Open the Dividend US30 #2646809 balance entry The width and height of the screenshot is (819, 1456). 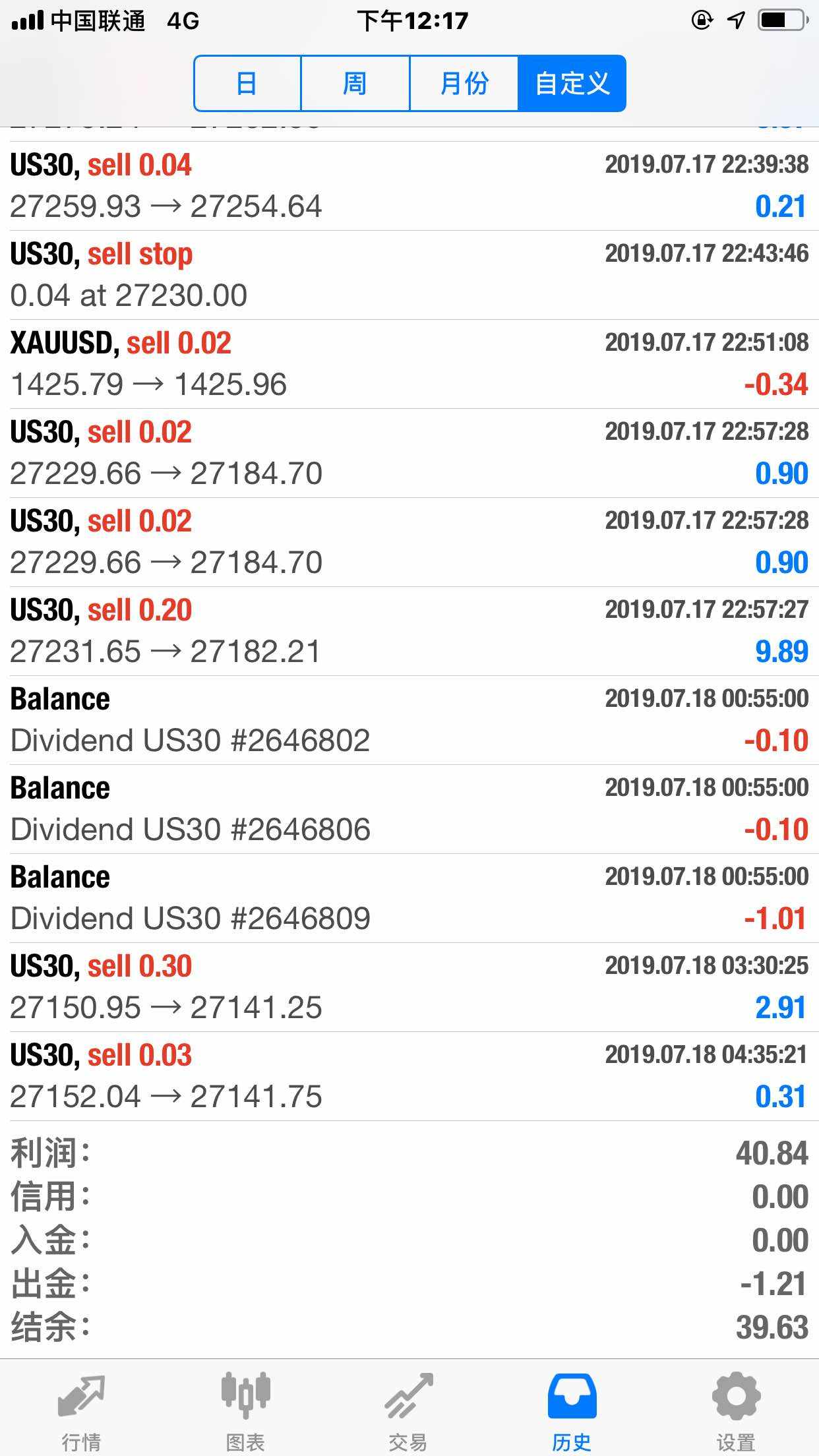(409, 898)
